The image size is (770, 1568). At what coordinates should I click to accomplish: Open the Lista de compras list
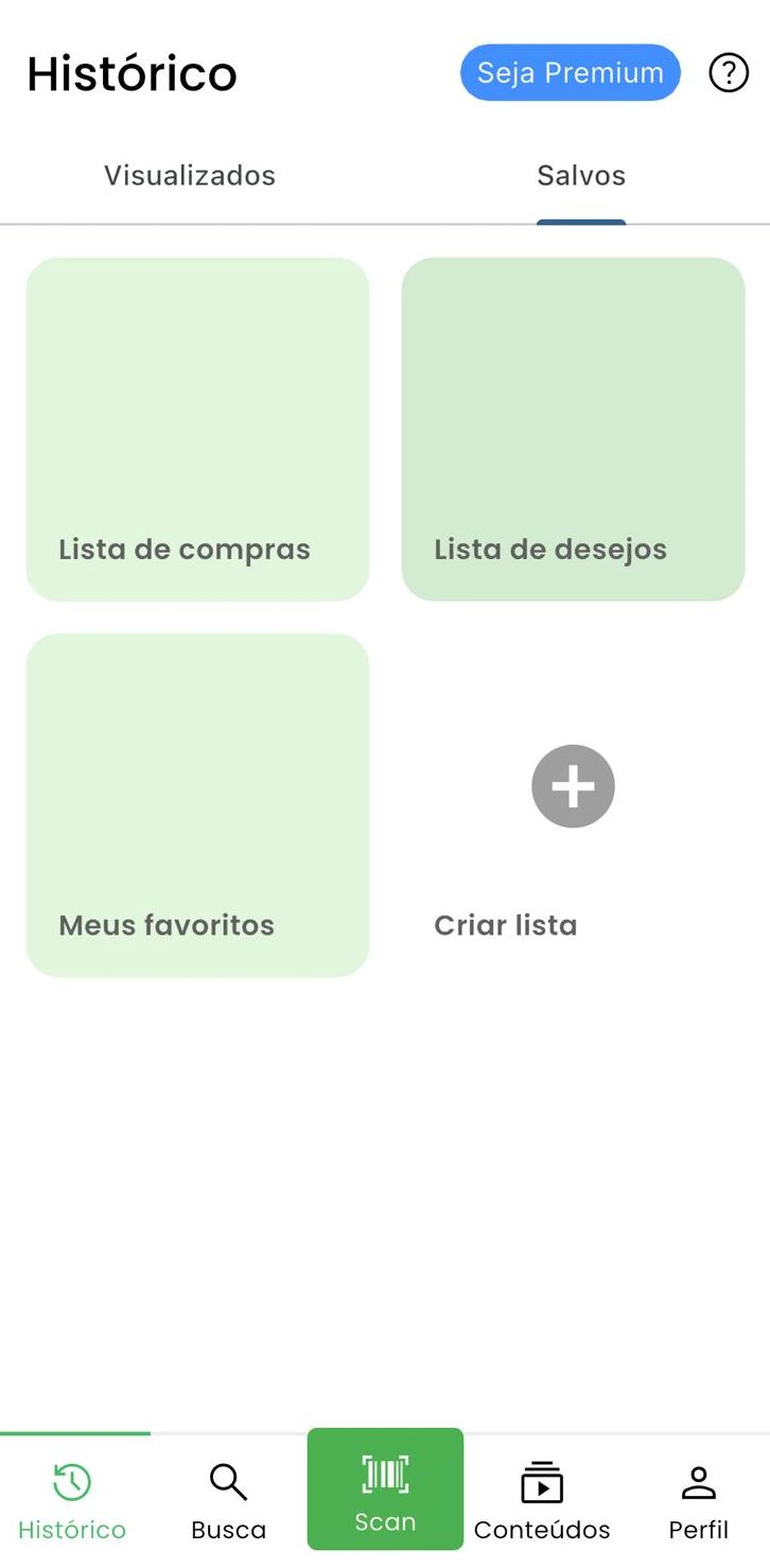[197, 429]
